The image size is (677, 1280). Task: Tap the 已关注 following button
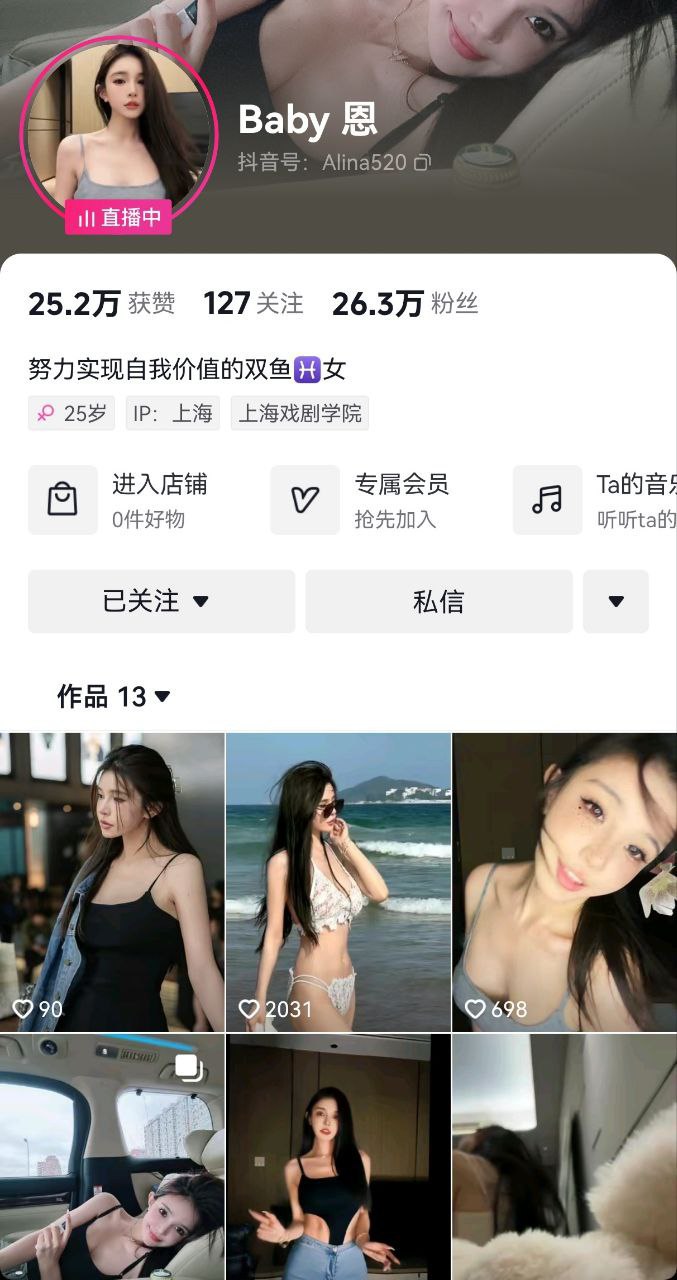click(161, 601)
